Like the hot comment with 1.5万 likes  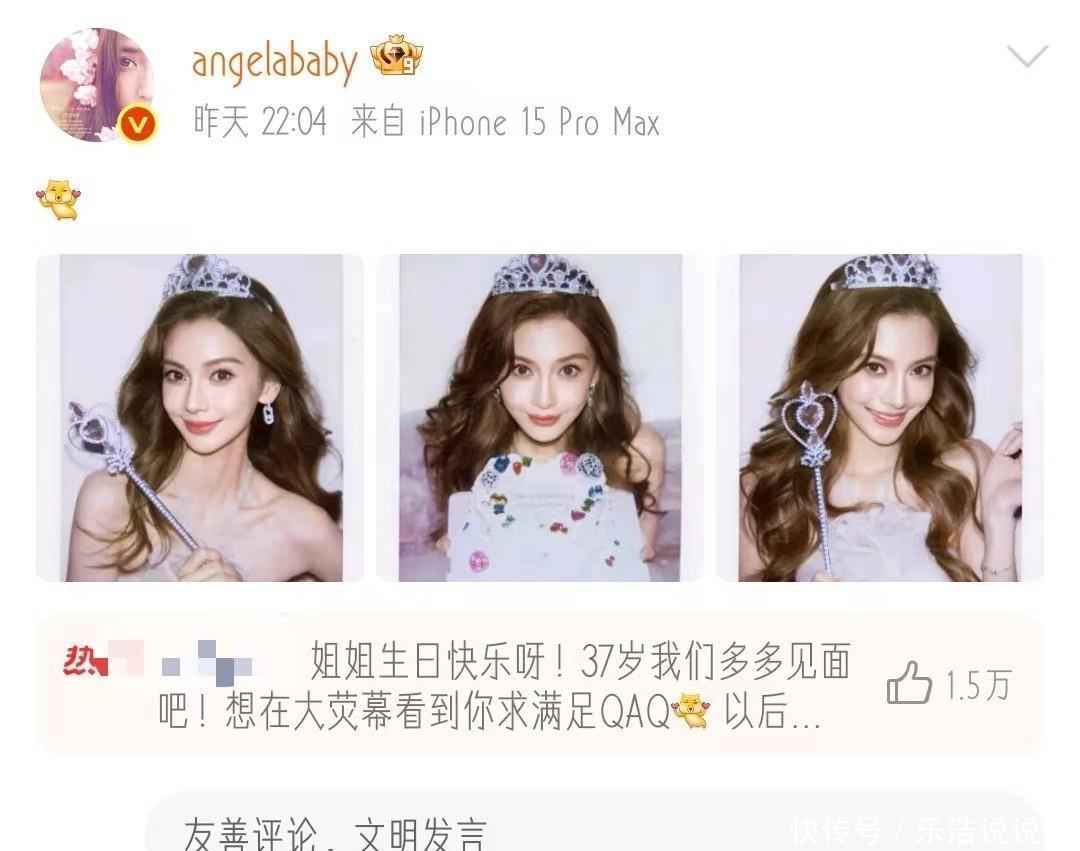[909, 687]
